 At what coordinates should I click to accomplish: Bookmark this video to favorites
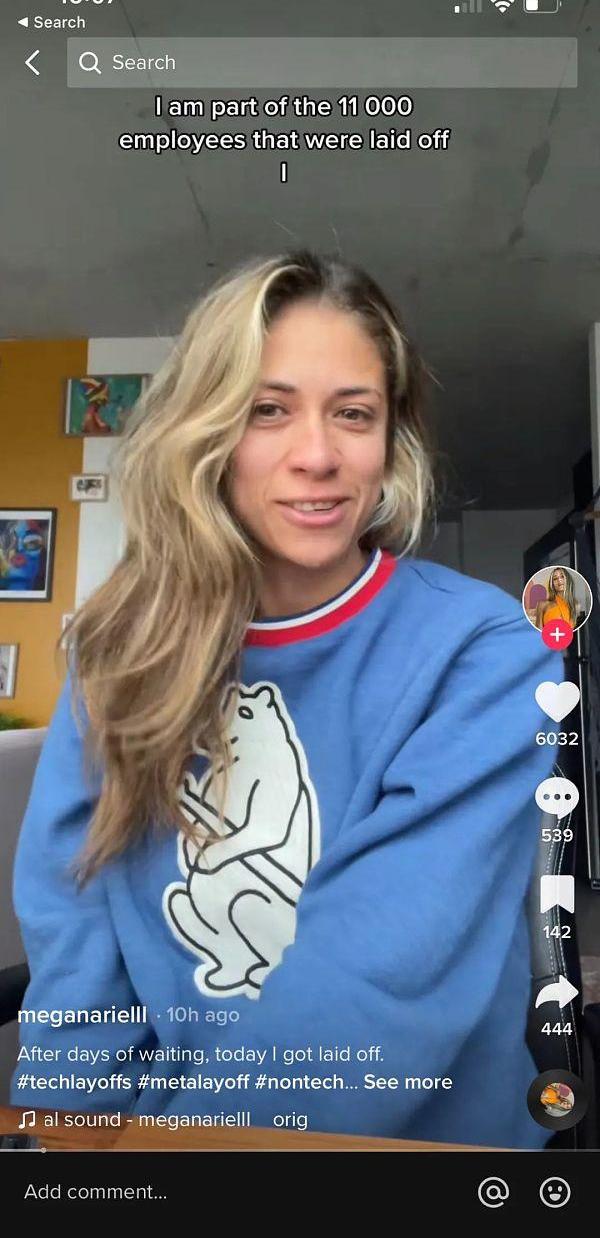557,894
